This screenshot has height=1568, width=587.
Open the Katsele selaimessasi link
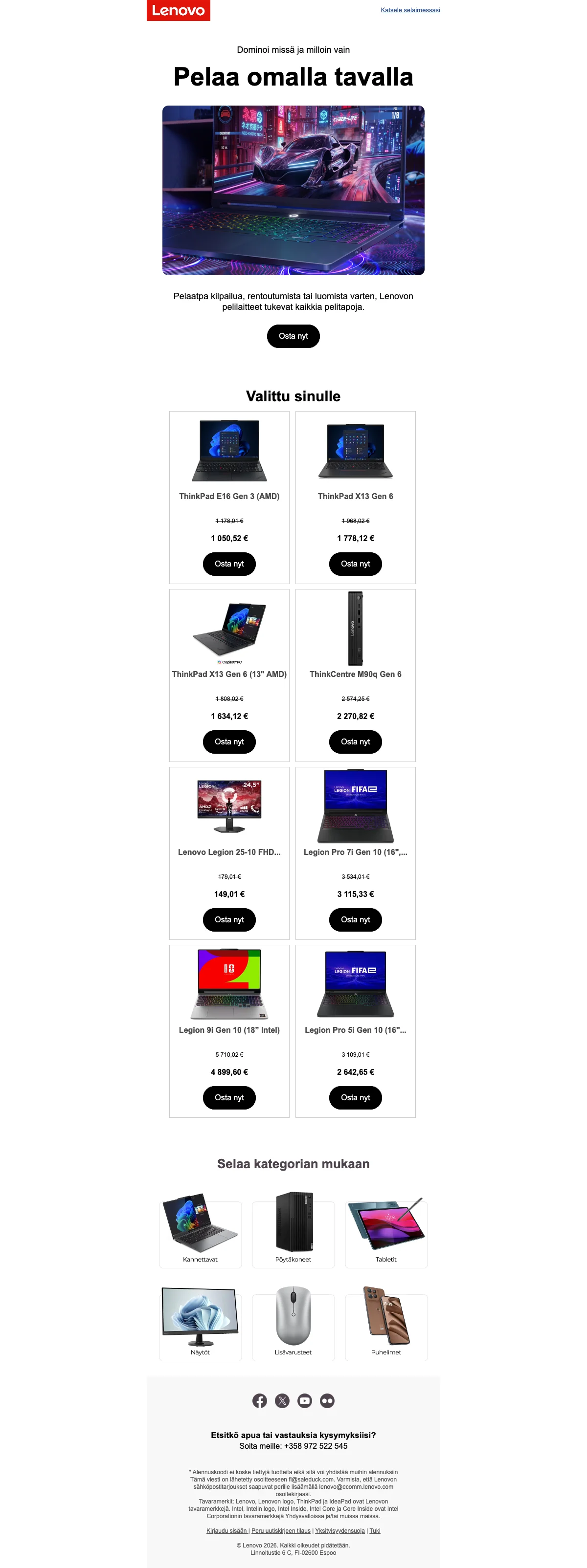[x=410, y=10]
